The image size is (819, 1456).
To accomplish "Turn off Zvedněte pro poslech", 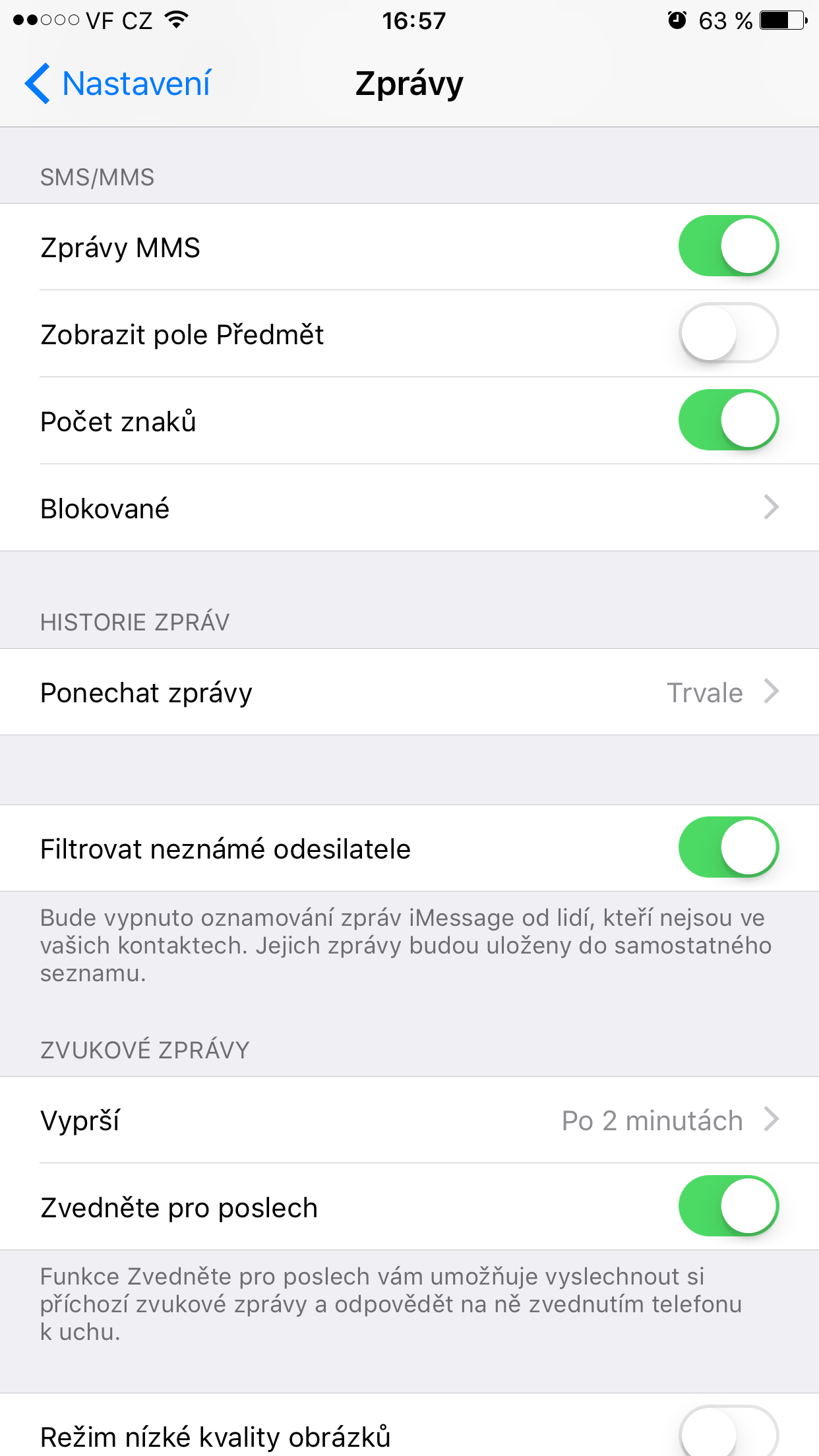I will click(729, 1207).
